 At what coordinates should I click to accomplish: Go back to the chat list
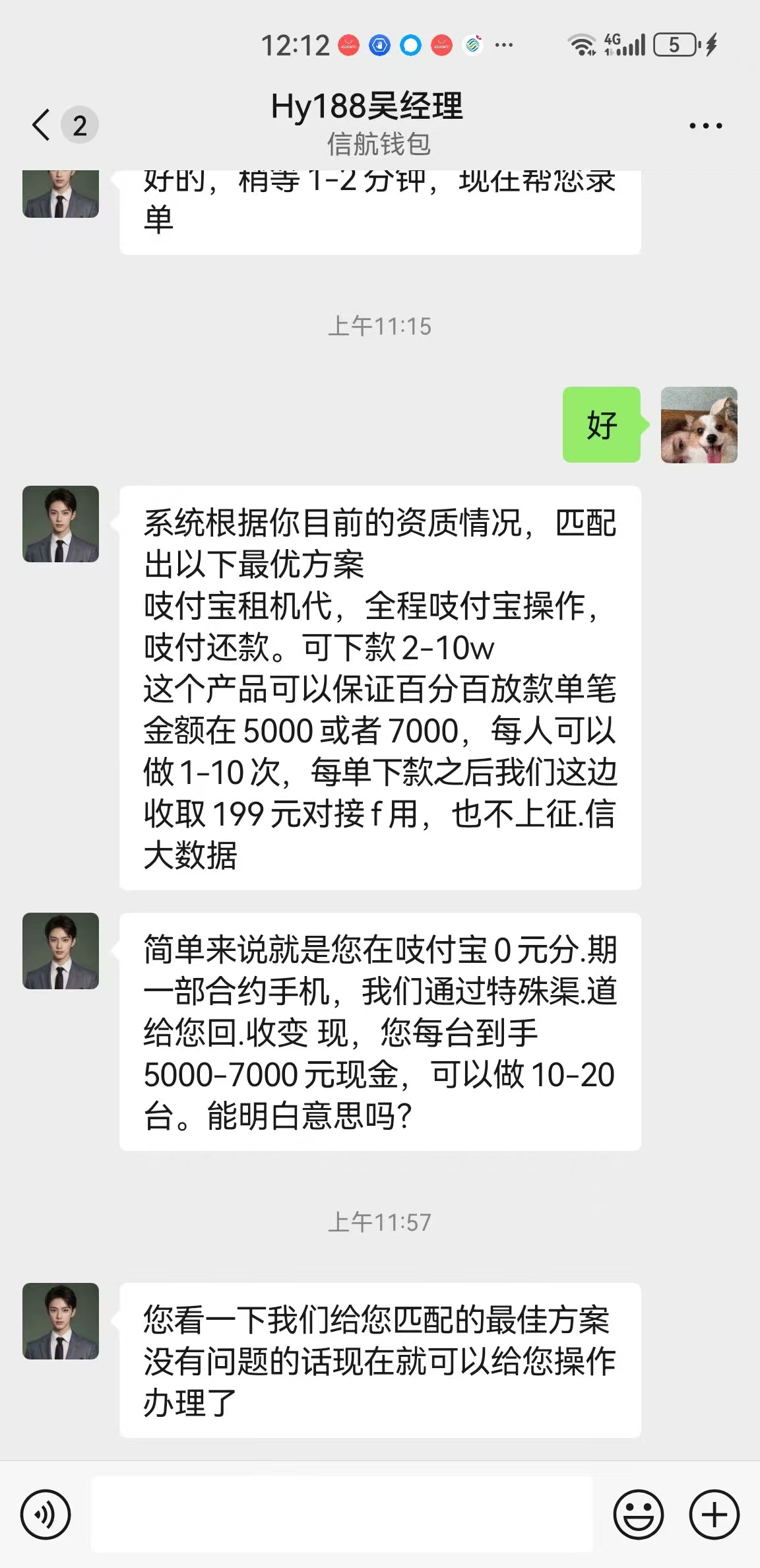(42, 125)
